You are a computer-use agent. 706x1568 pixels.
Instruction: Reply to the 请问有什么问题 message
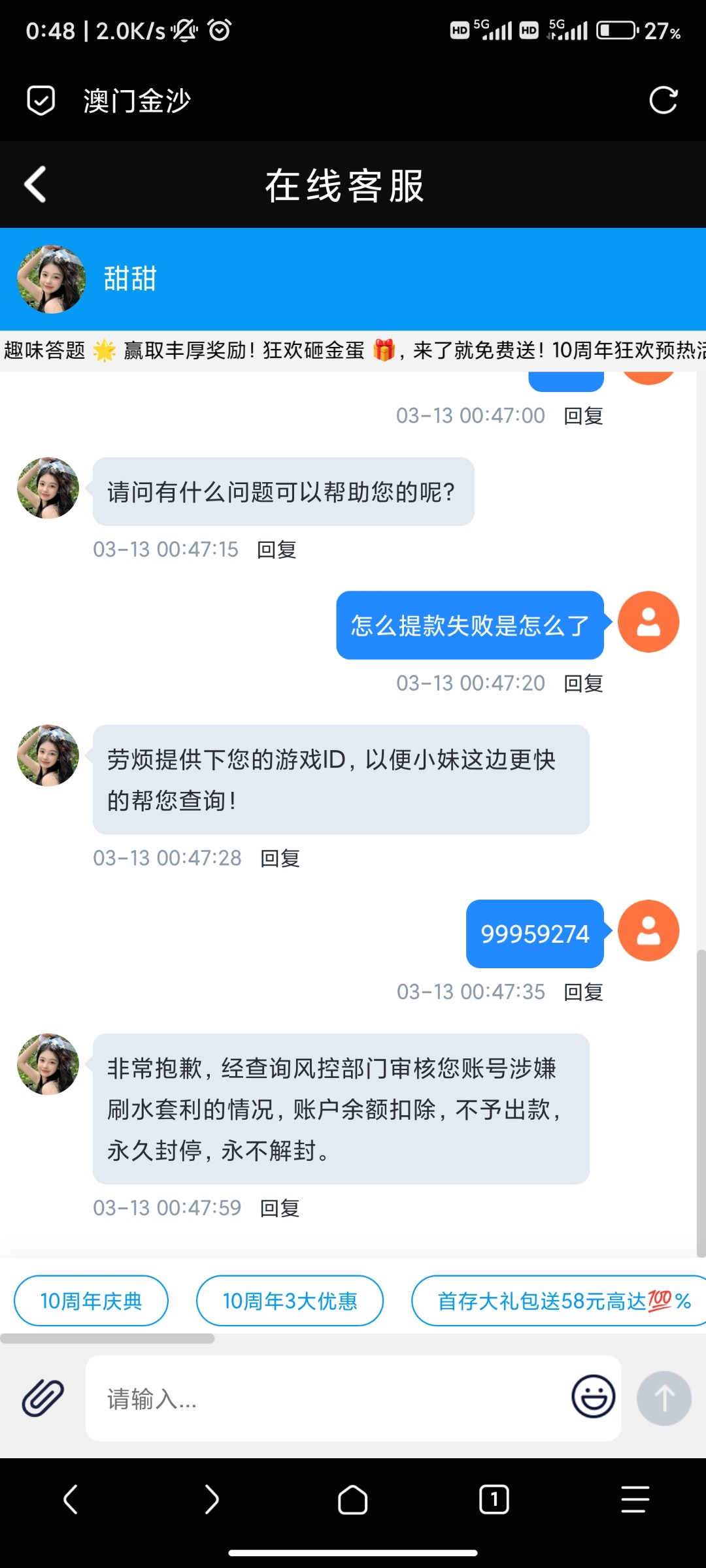[x=277, y=549]
